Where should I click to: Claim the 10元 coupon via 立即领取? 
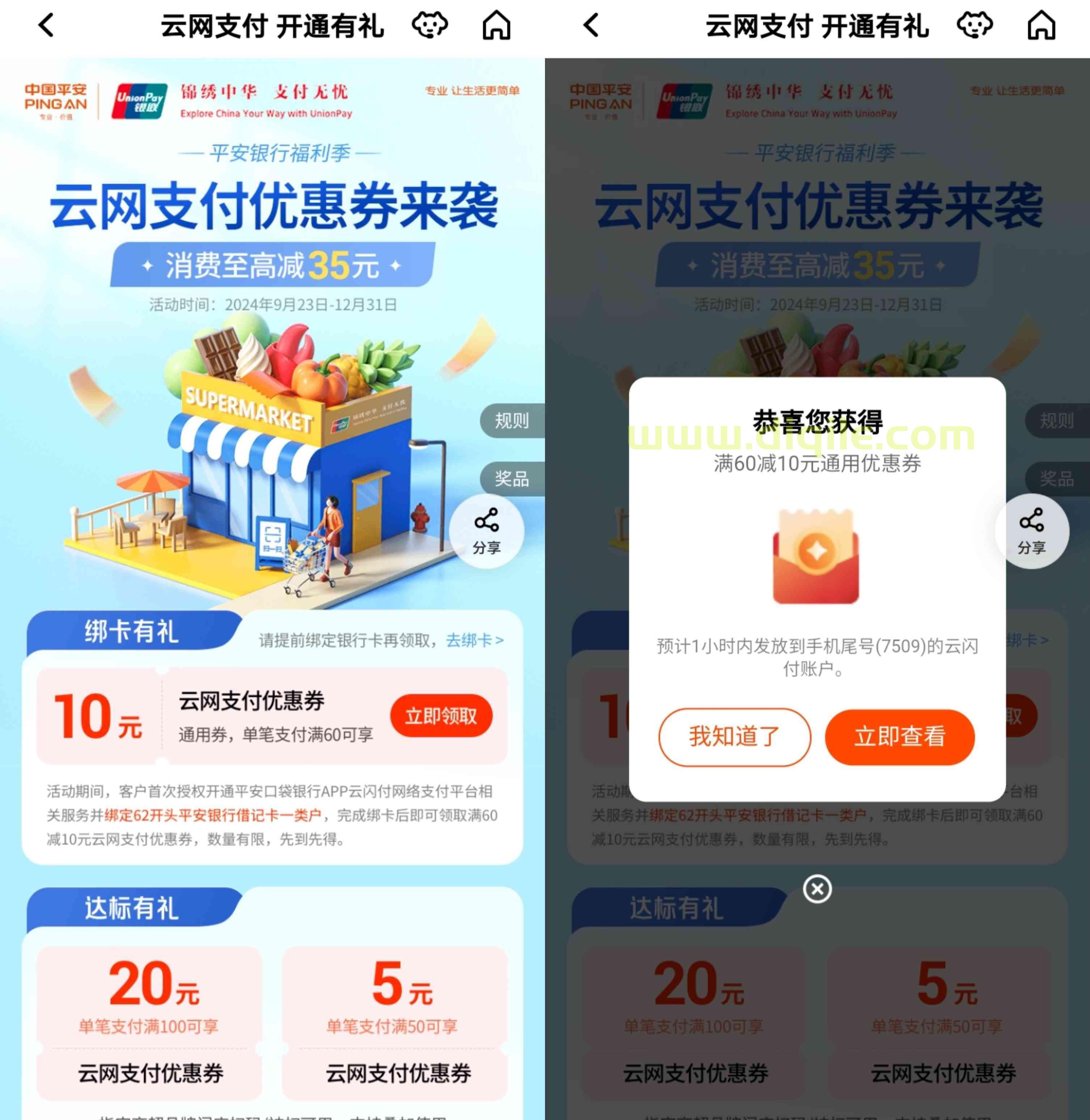click(441, 716)
